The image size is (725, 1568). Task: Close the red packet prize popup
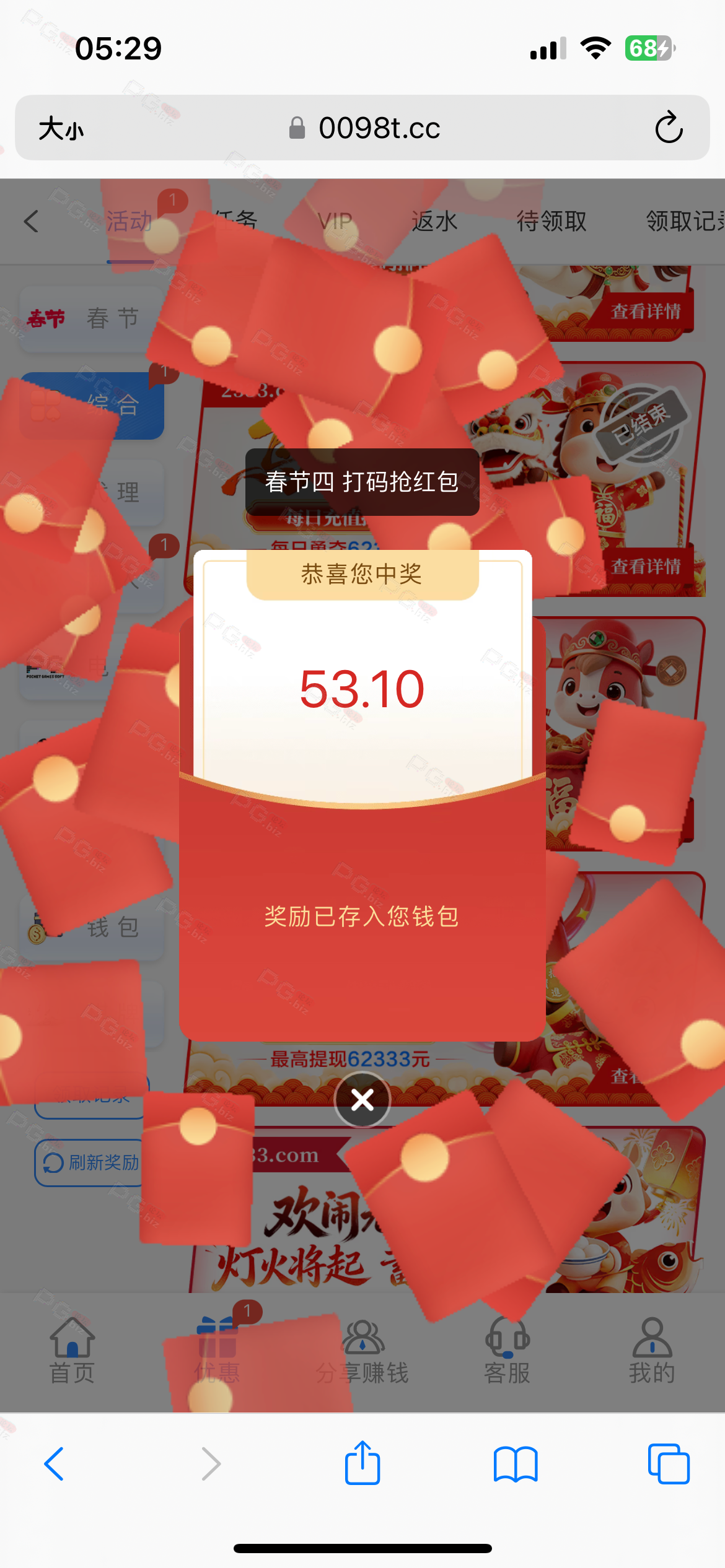(362, 1099)
